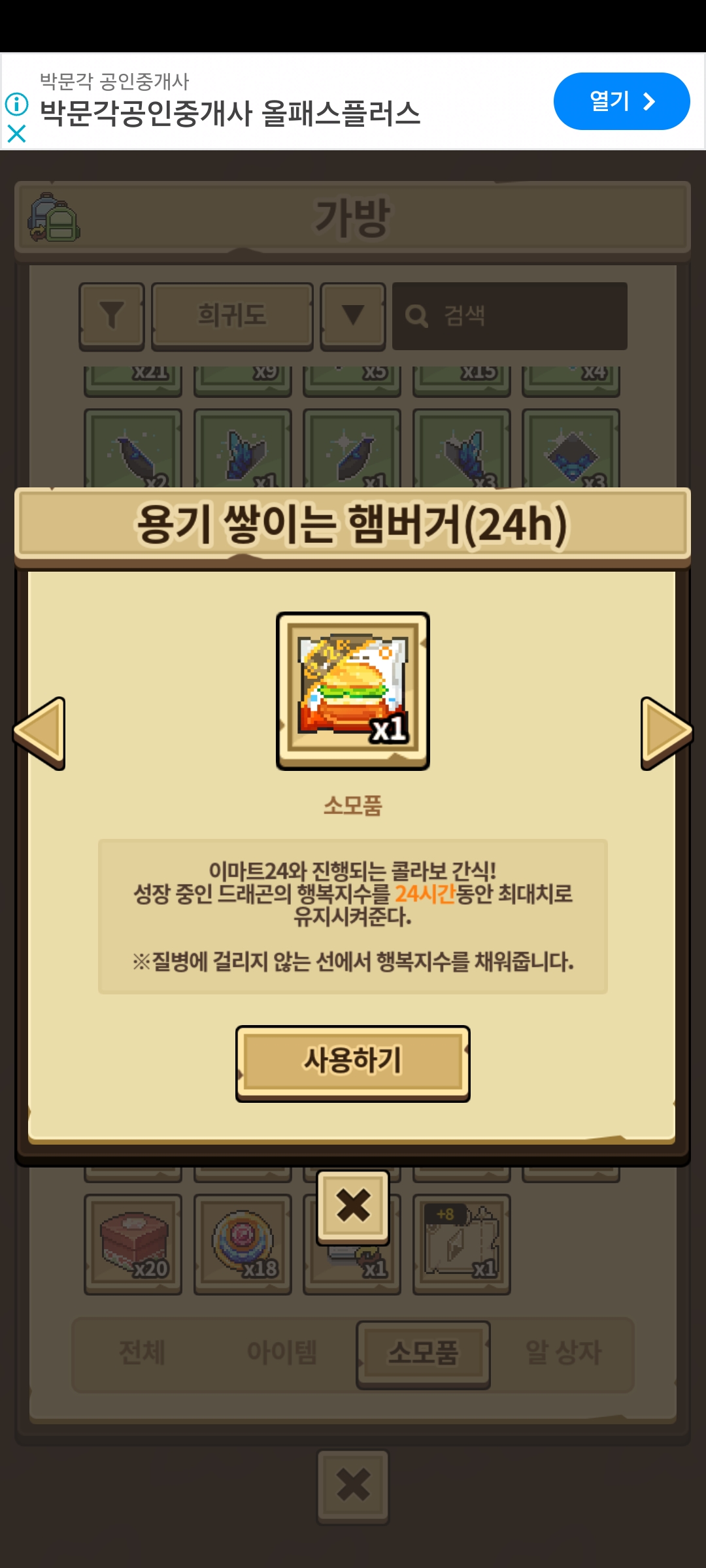Go to the next item with the right arrow
Image resolution: width=706 pixels, height=1568 pixels.
(665, 733)
